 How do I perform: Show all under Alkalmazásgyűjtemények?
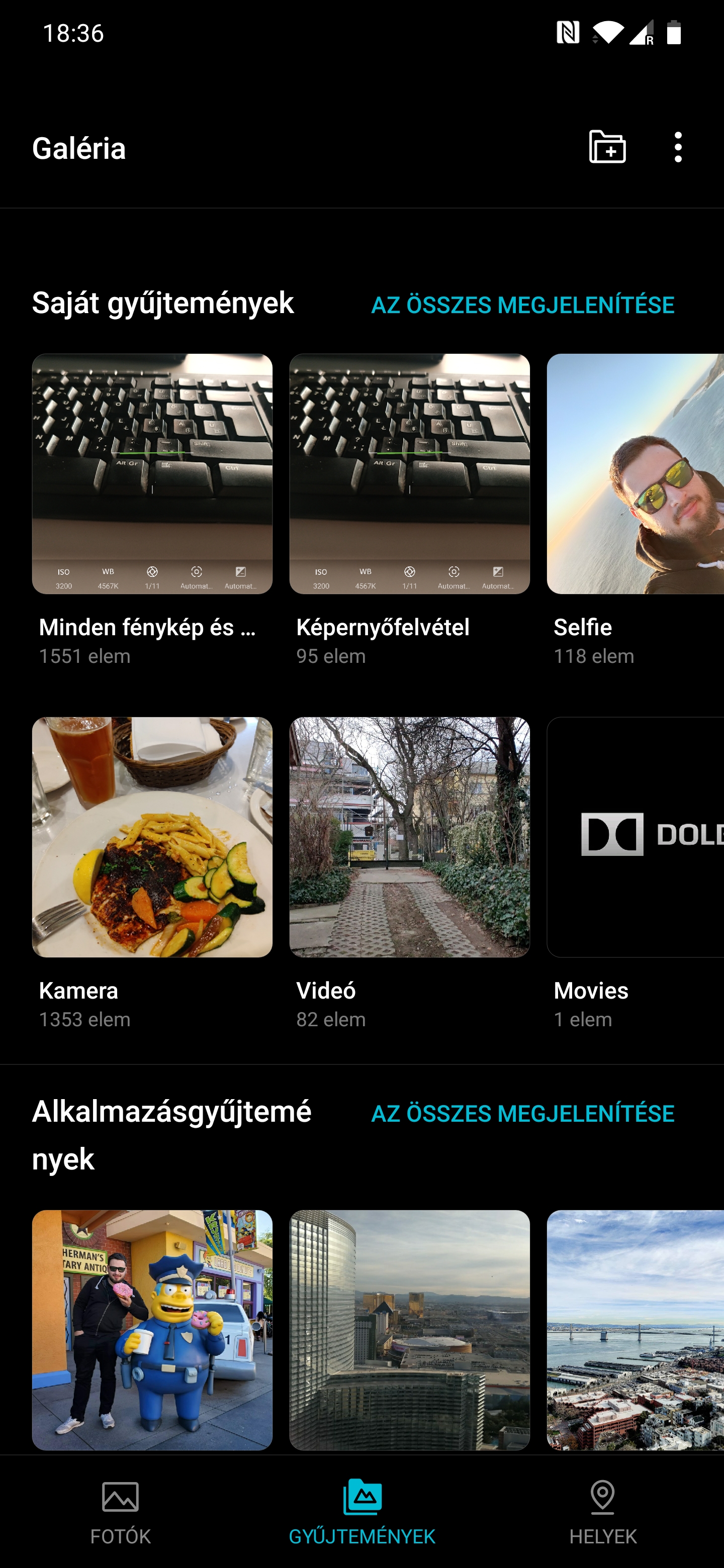522,1113
